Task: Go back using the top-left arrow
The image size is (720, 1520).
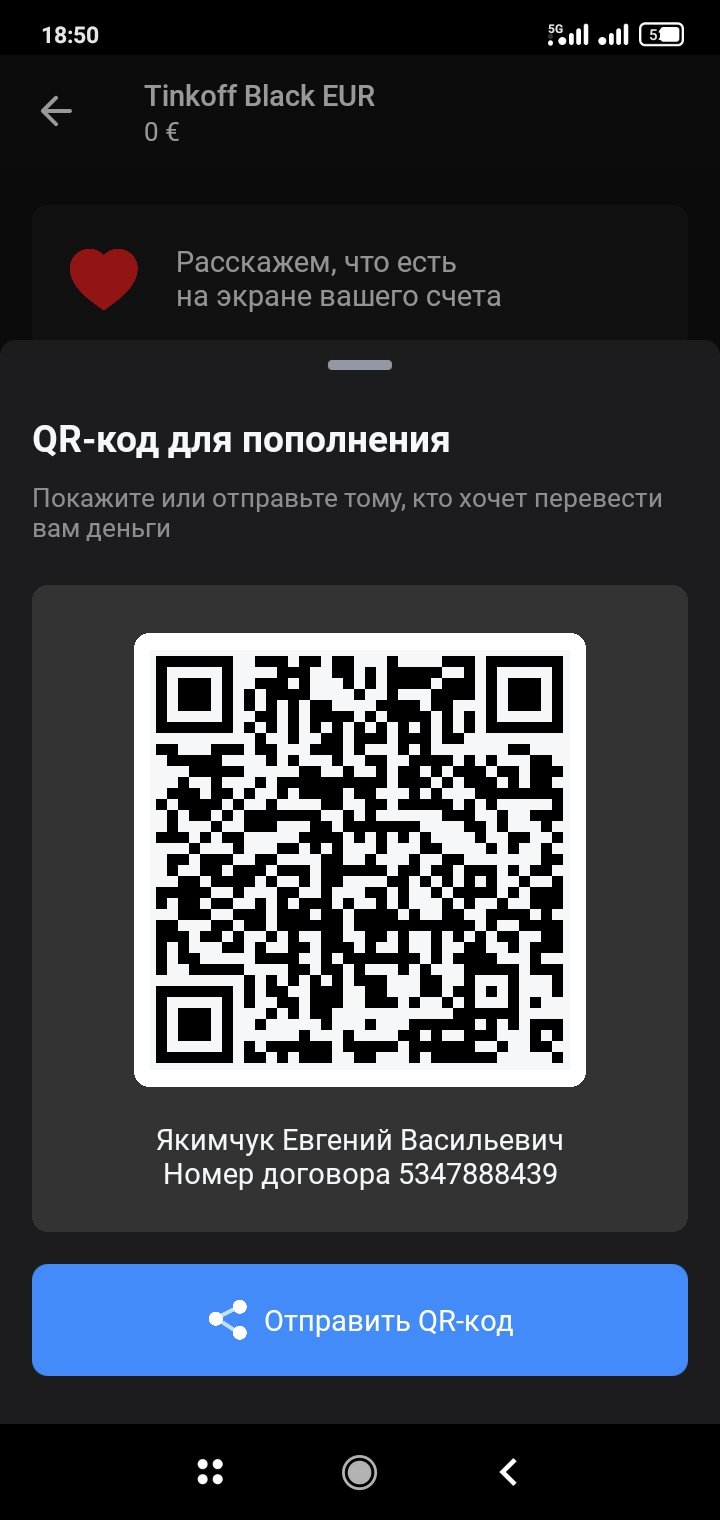Action: click(56, 111)
